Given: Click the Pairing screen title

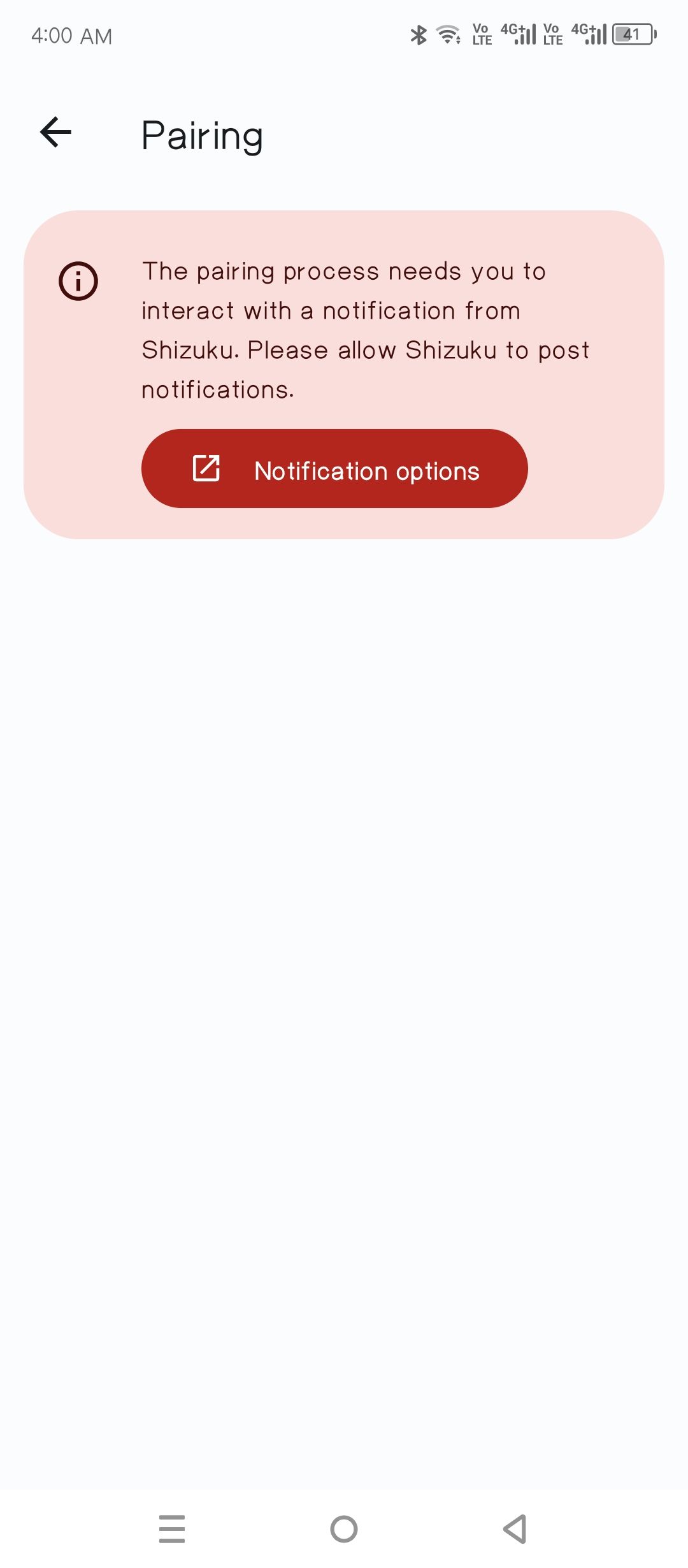Looking at the screenshot, I should (x=202, y=134).
